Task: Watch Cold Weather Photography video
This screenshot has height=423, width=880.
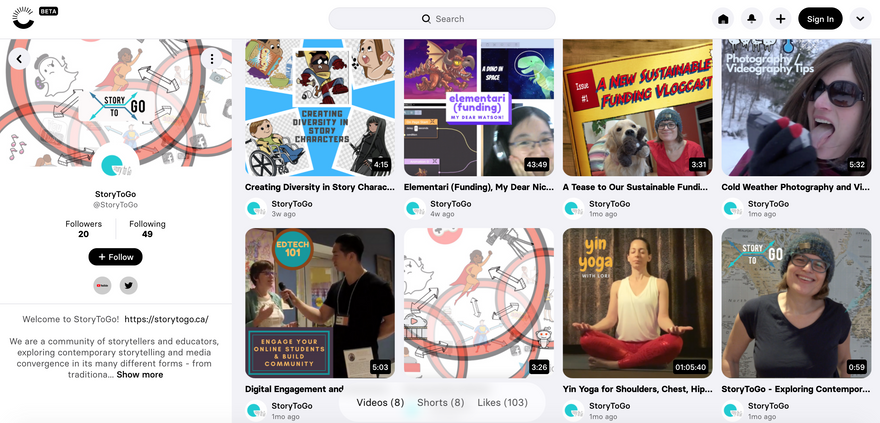Action: click(x=796, y=107)
